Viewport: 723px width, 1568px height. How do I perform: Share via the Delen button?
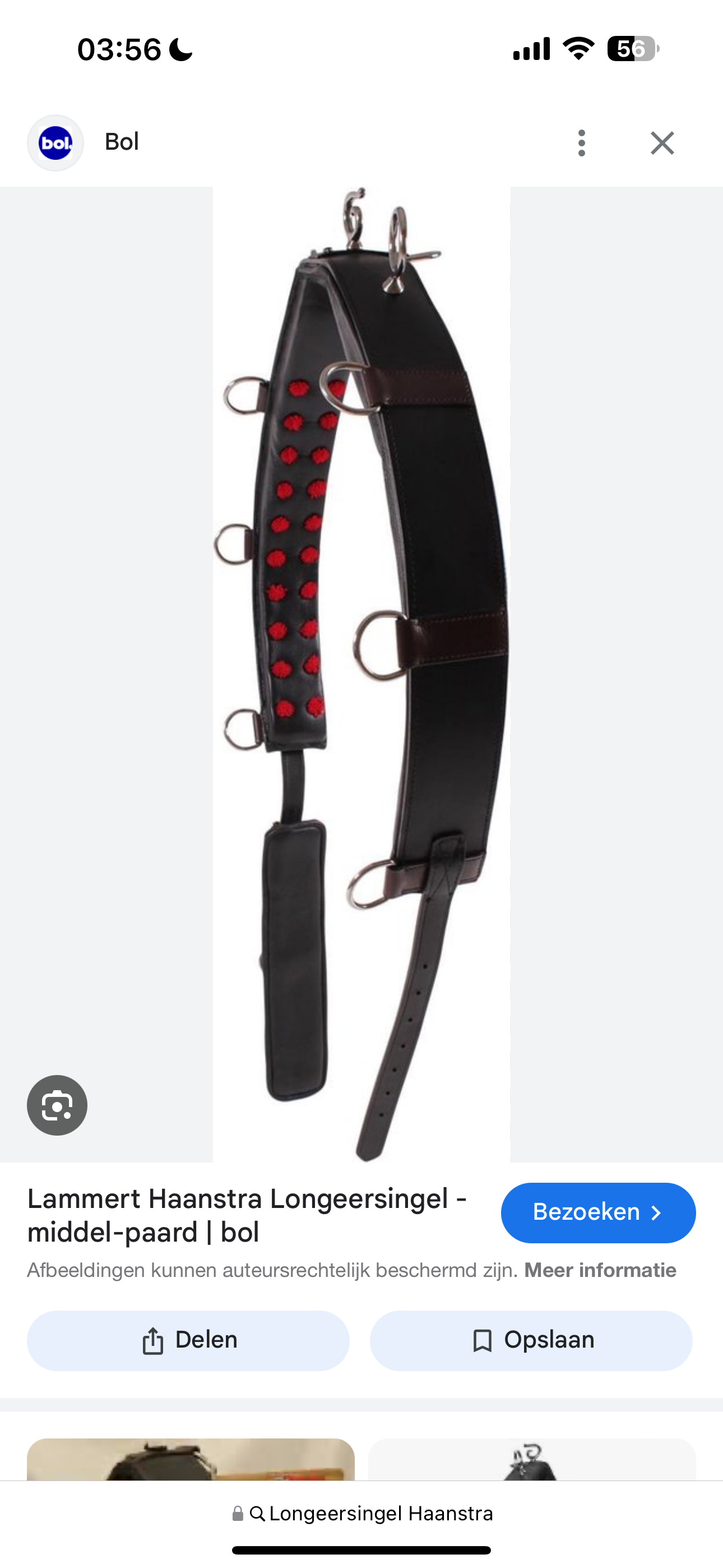point(188,1340)
